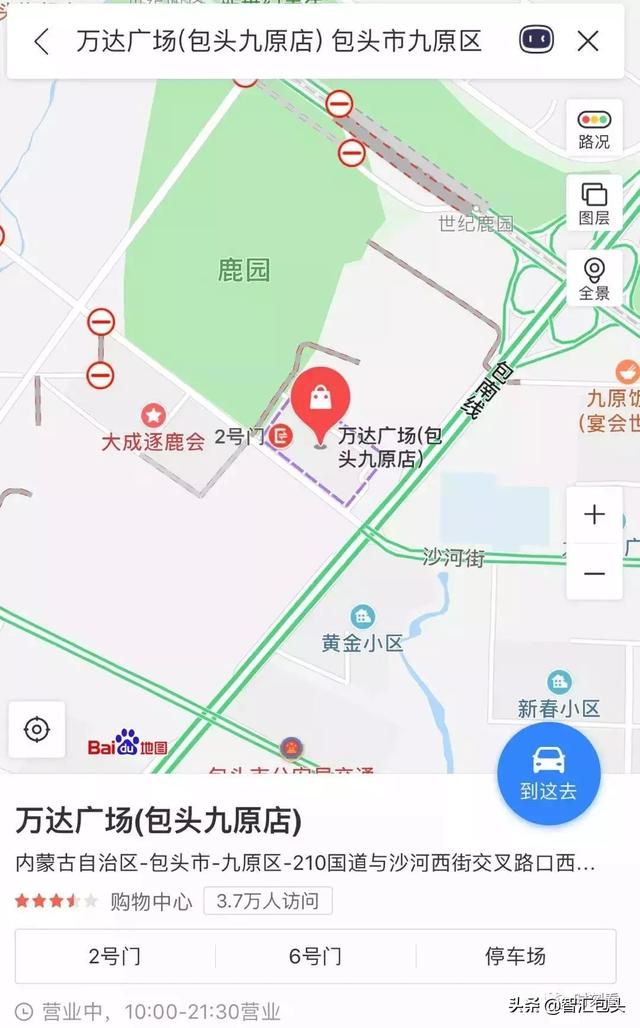Image resolution: width=640 pixels, height=1028 pixels.
Task: Toggle 路况 traffic layer
Action: click(594, 127)
